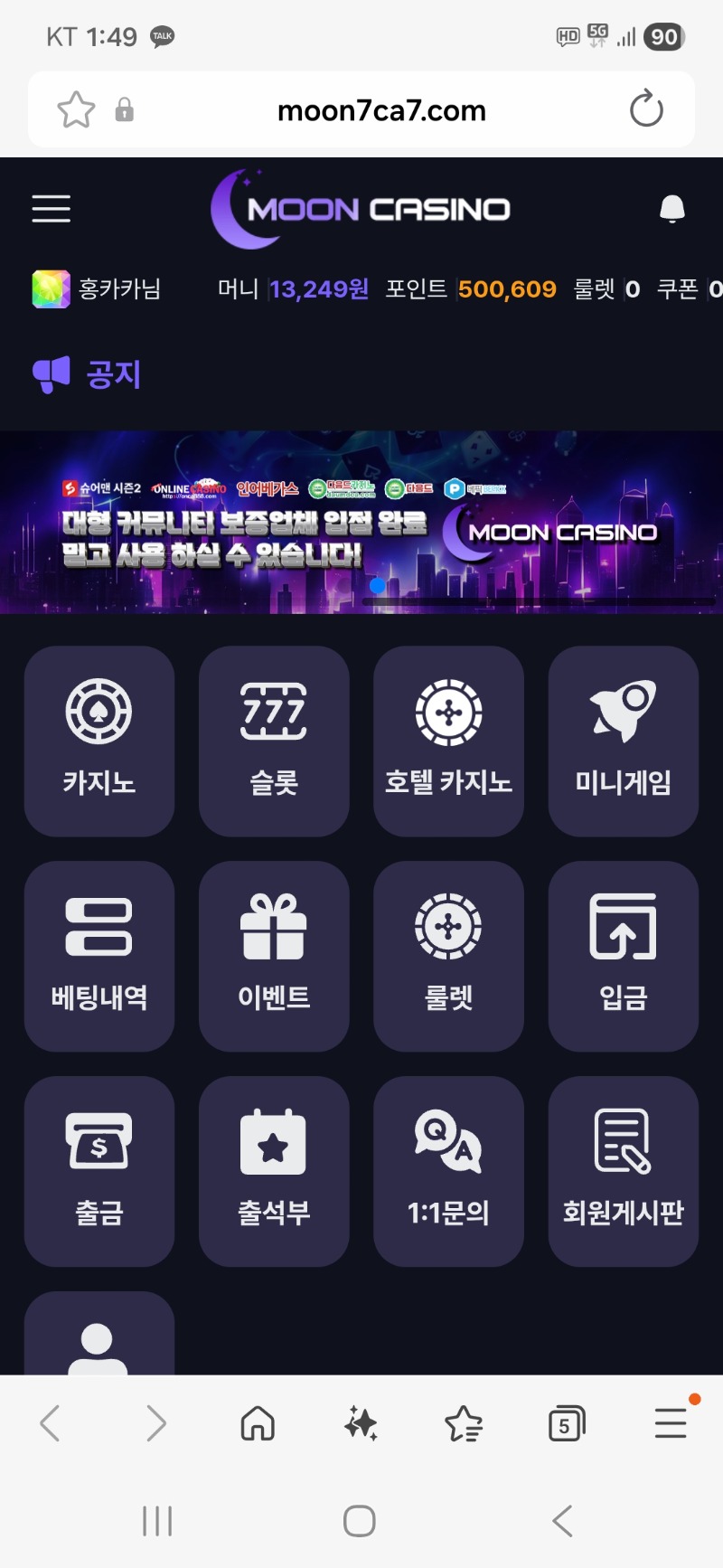The height and width of the screenshot is (1568, 723).
Task: Reload the page in browser
Action: pyautogui.click(x=646, y=110)
